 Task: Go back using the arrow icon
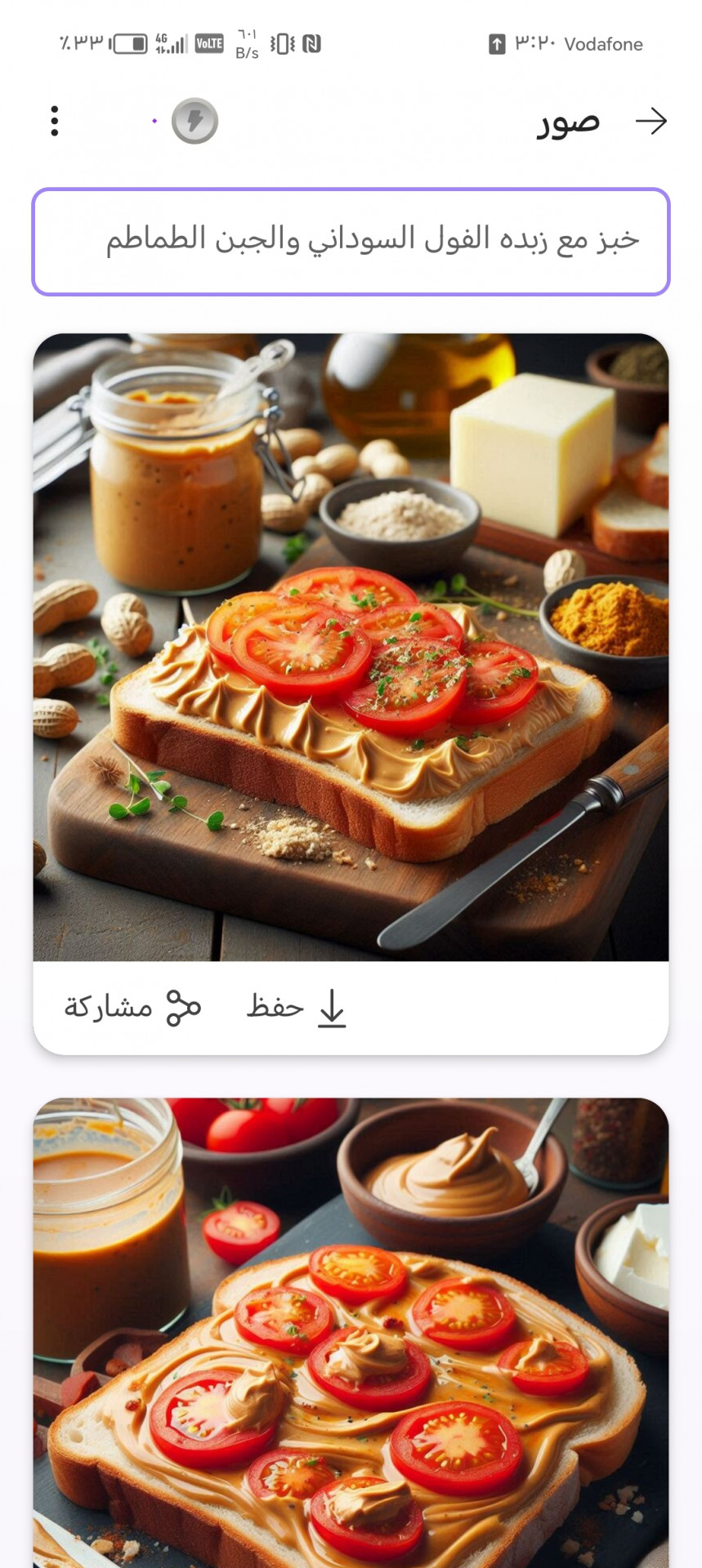pos(651,121)
